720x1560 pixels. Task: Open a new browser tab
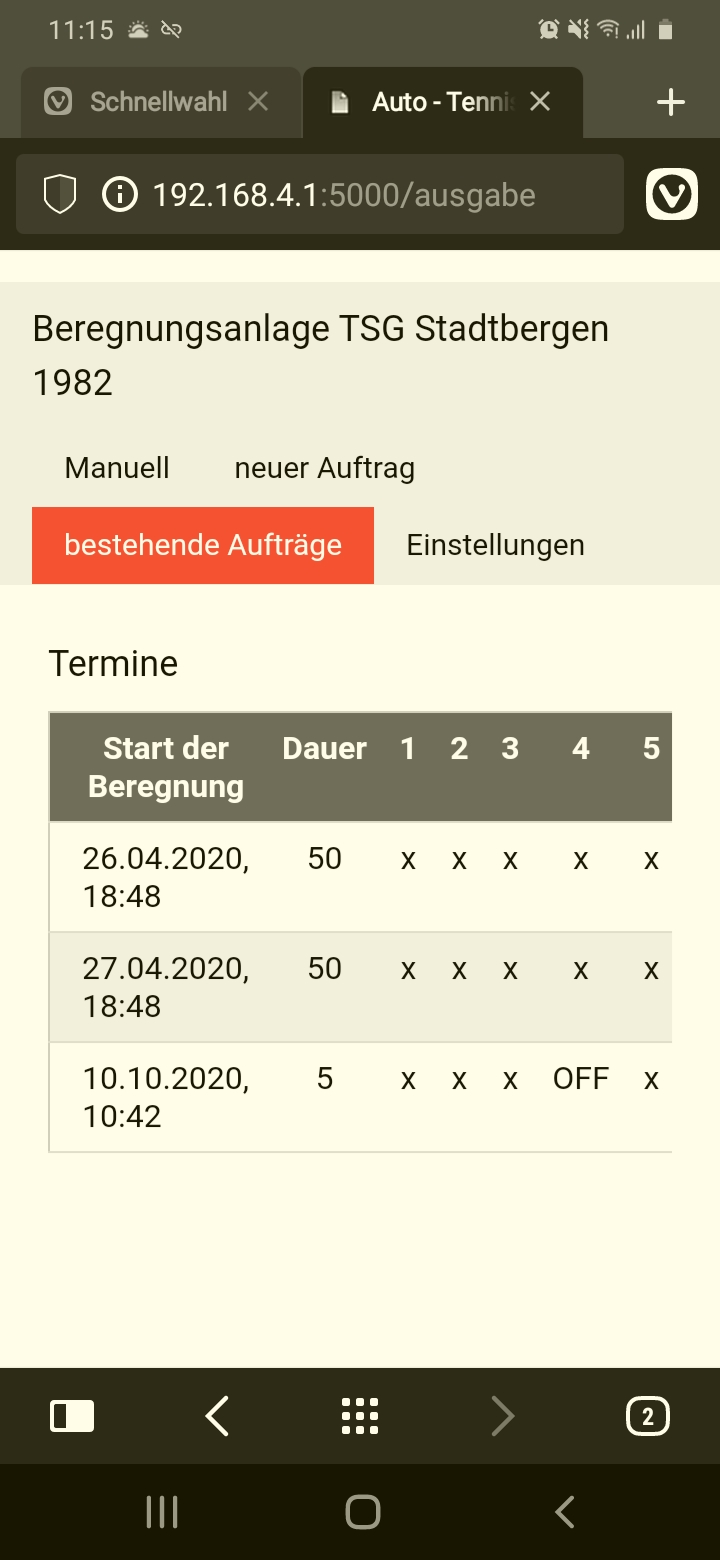670,102
